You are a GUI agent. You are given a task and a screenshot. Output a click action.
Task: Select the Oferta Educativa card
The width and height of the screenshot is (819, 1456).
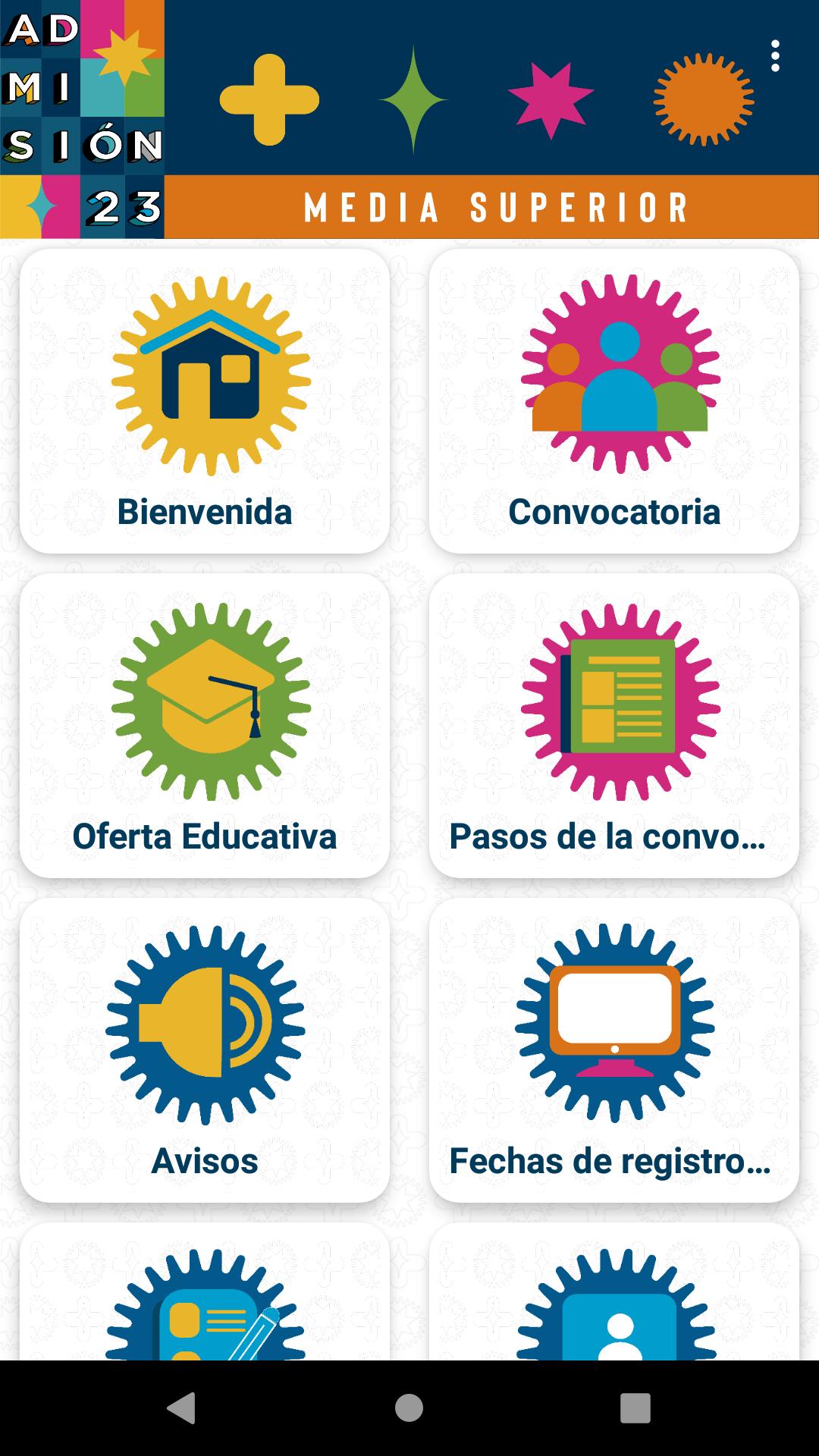[205, 726]
